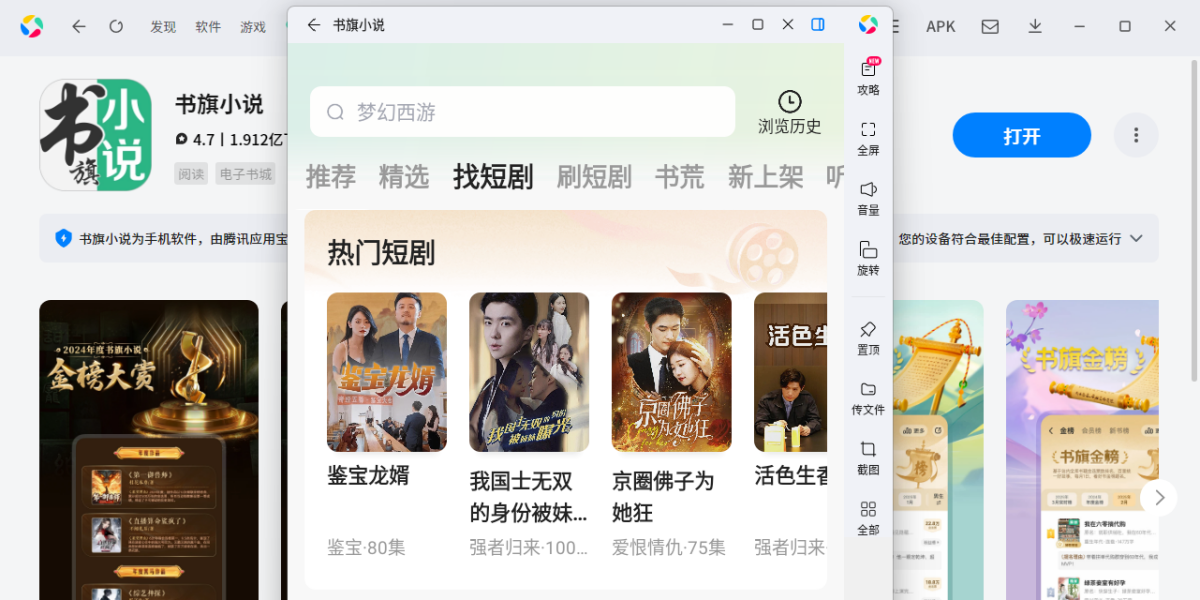Select the 刷短剧 tab
Image resolution: width=1200 pixels, height=600 pixels.
pyautogui.click(x=594, y=177)
